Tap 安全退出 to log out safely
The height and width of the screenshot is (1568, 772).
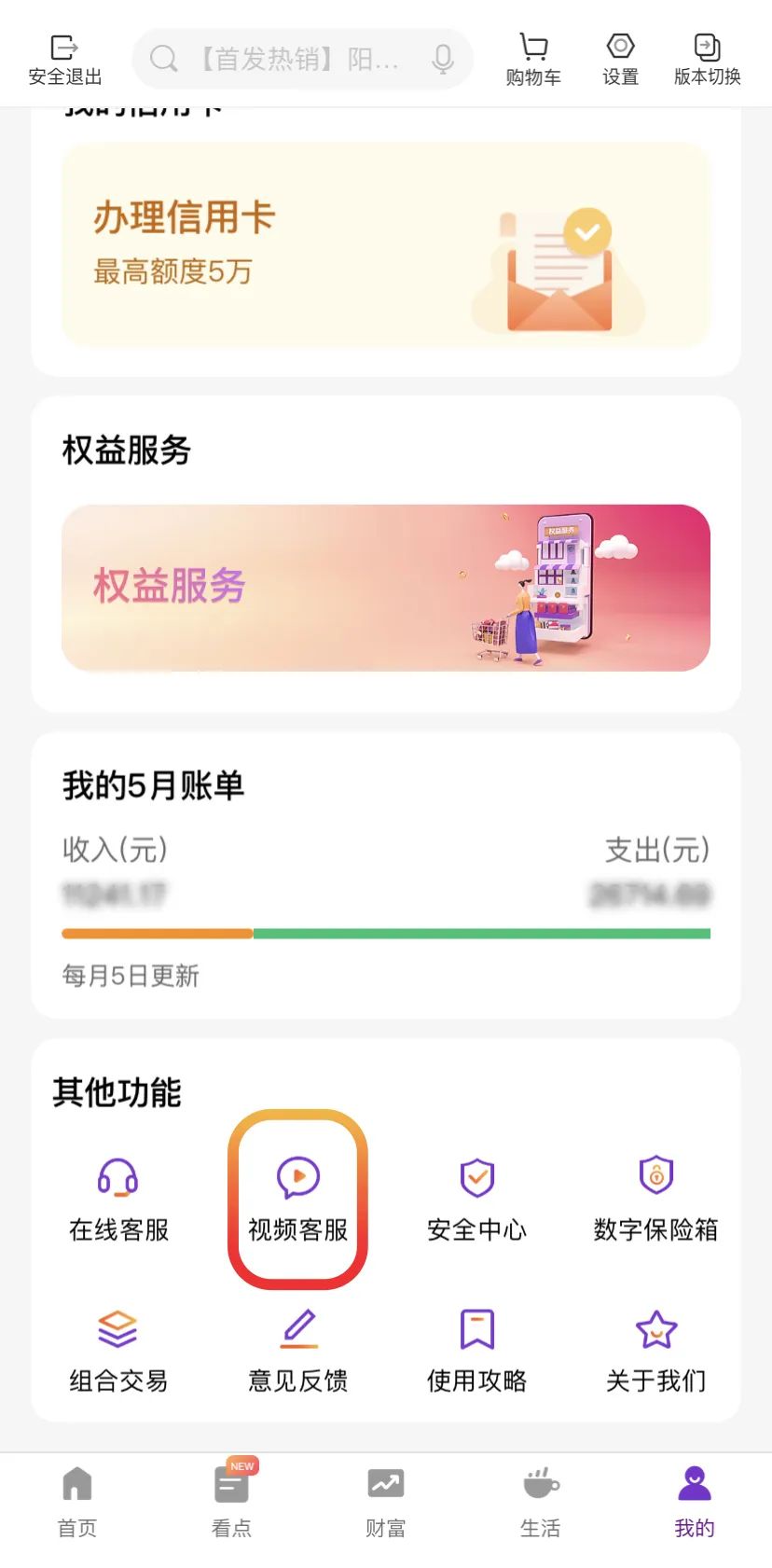click(64, 60)
